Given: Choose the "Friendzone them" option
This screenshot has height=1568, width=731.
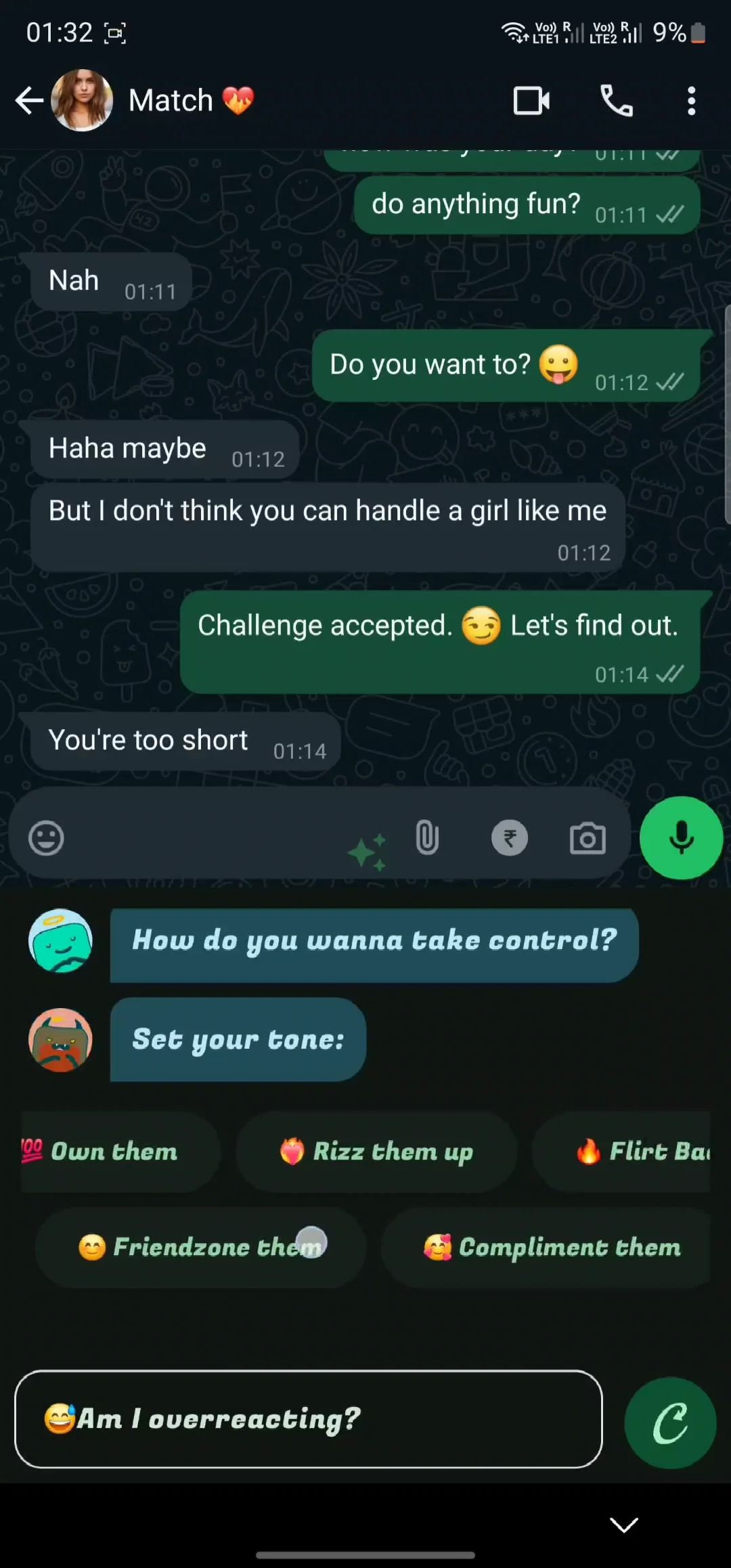Looking at the screenshot, I should [x=200, y=1247].
